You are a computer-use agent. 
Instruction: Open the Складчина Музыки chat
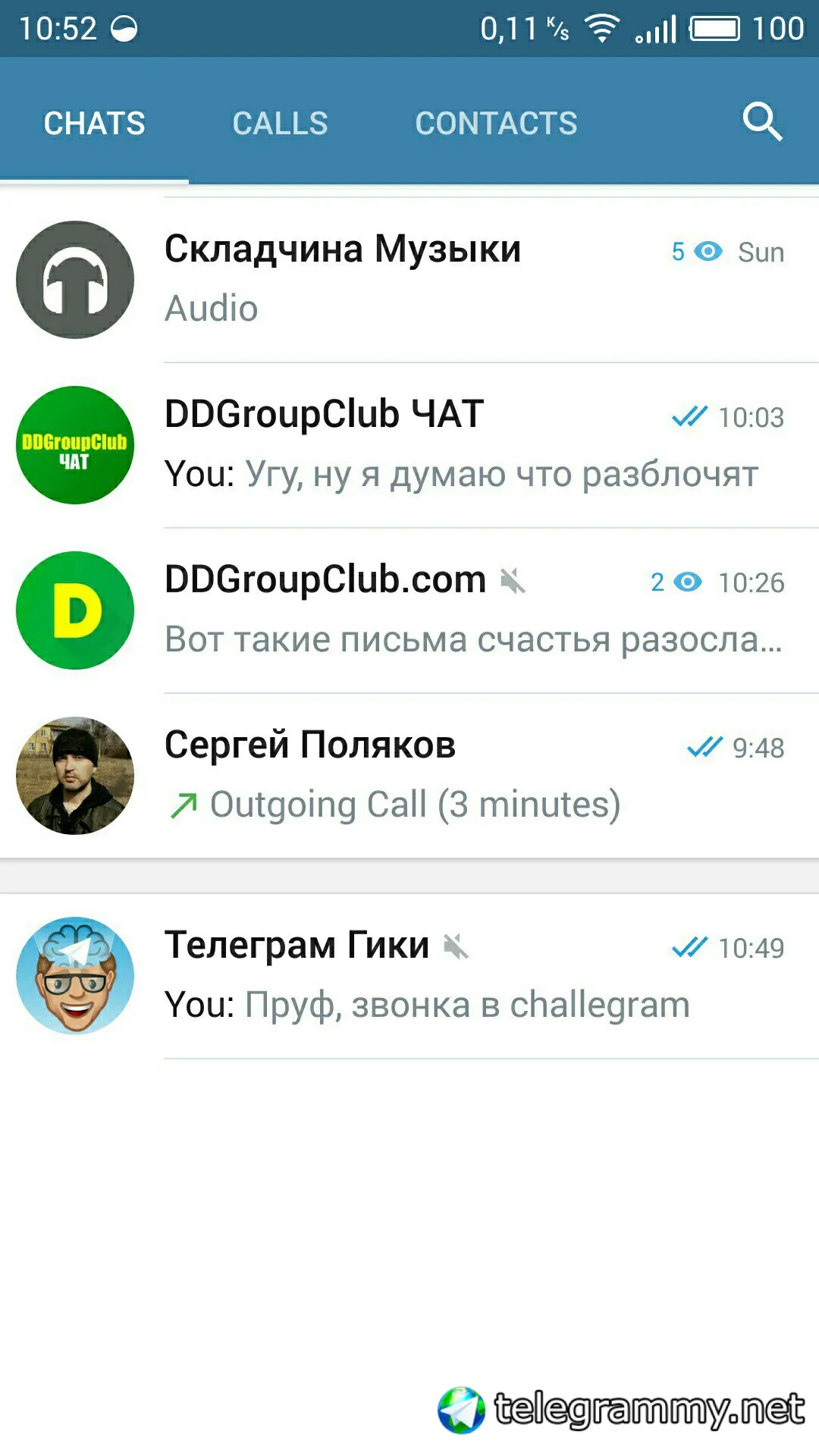point(409,280)
